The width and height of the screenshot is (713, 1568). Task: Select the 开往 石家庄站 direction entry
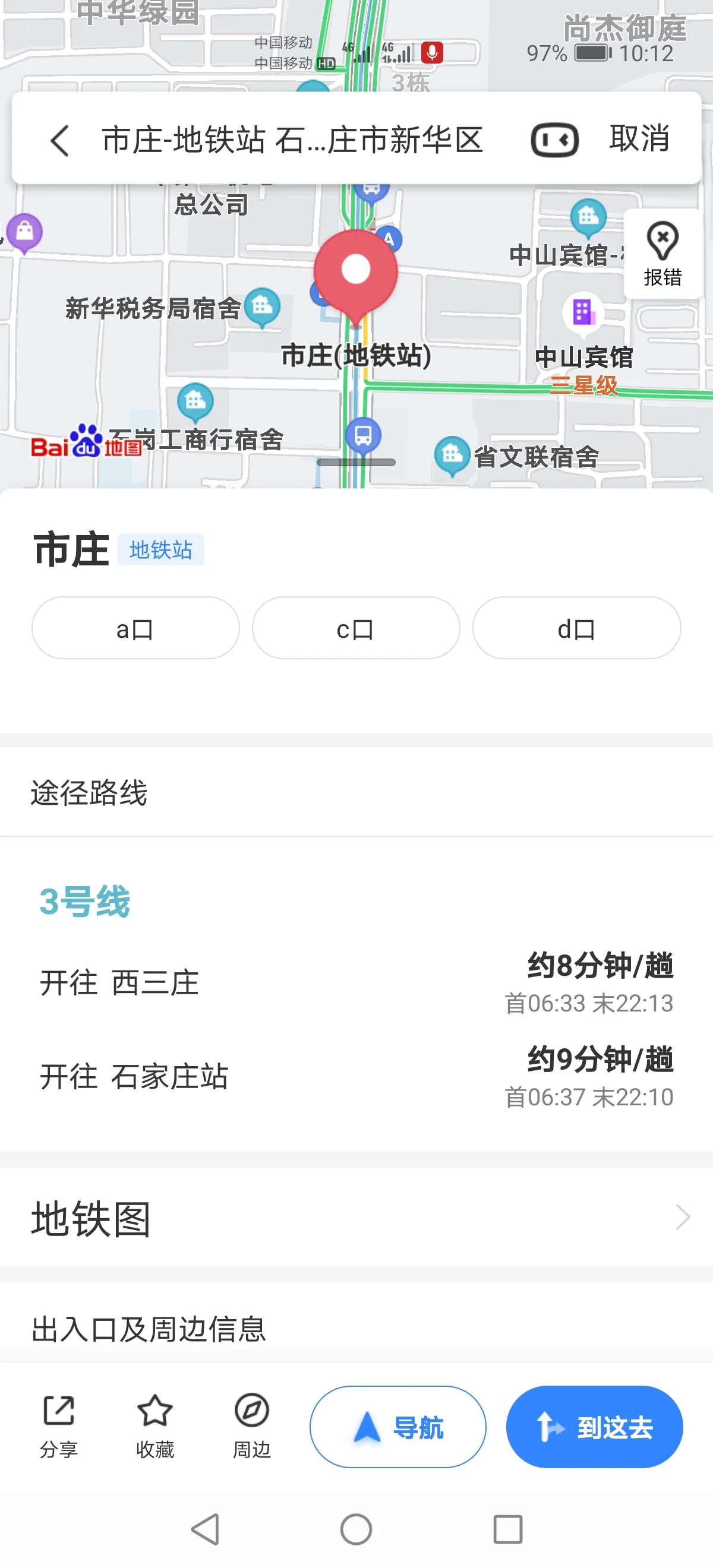tap(135, 1076)
